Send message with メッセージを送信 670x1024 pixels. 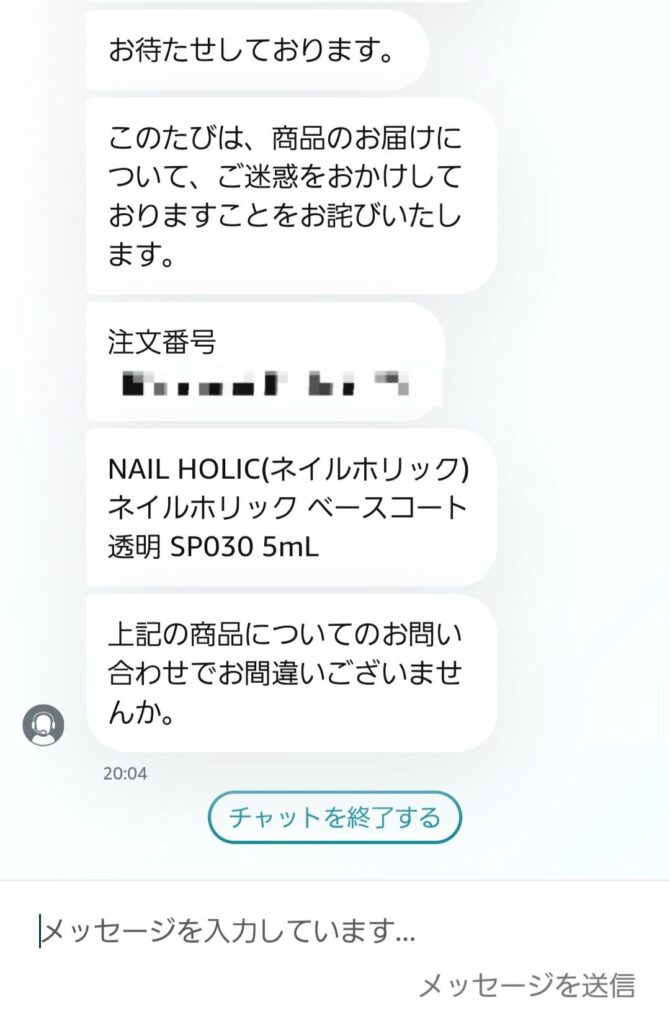526,986
